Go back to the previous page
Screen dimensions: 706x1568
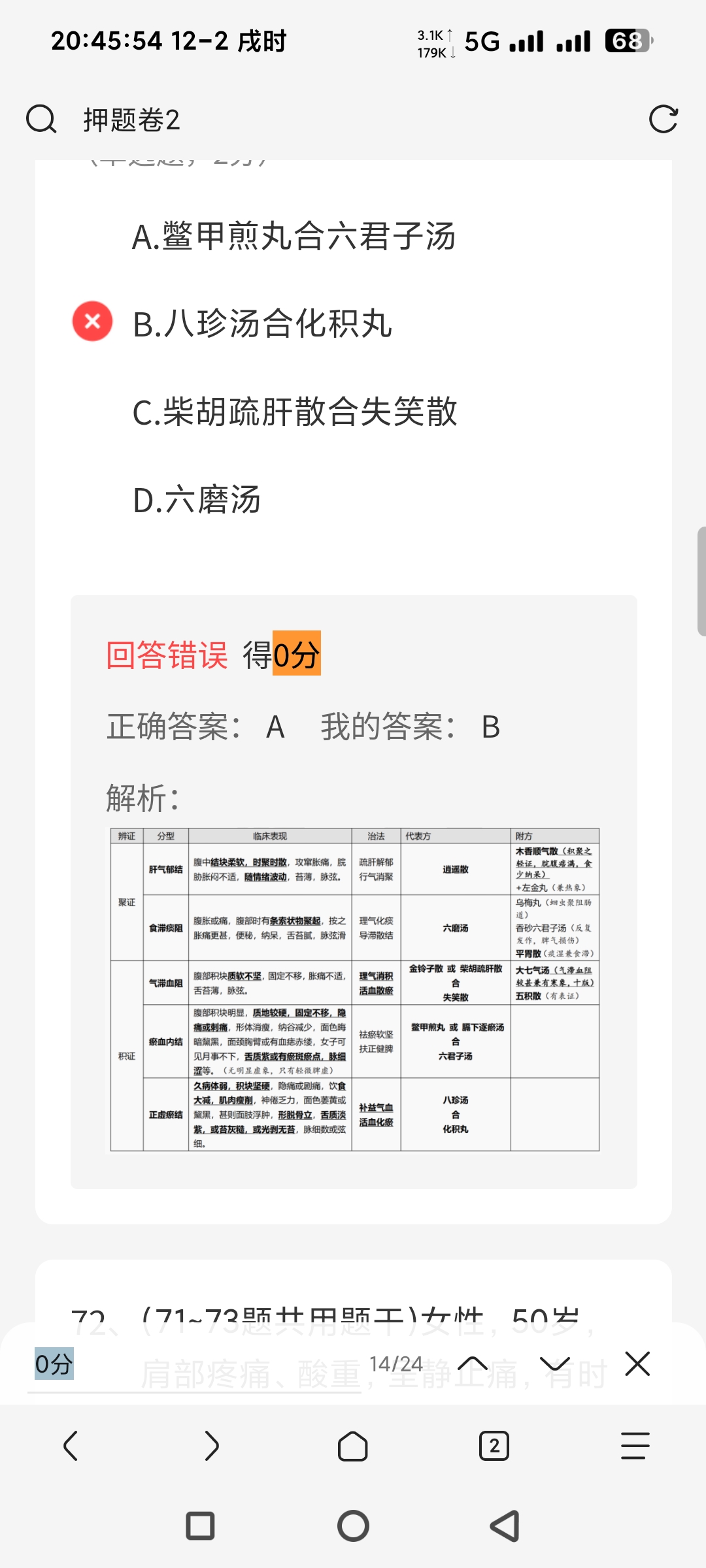click(x=71, y=1445)
